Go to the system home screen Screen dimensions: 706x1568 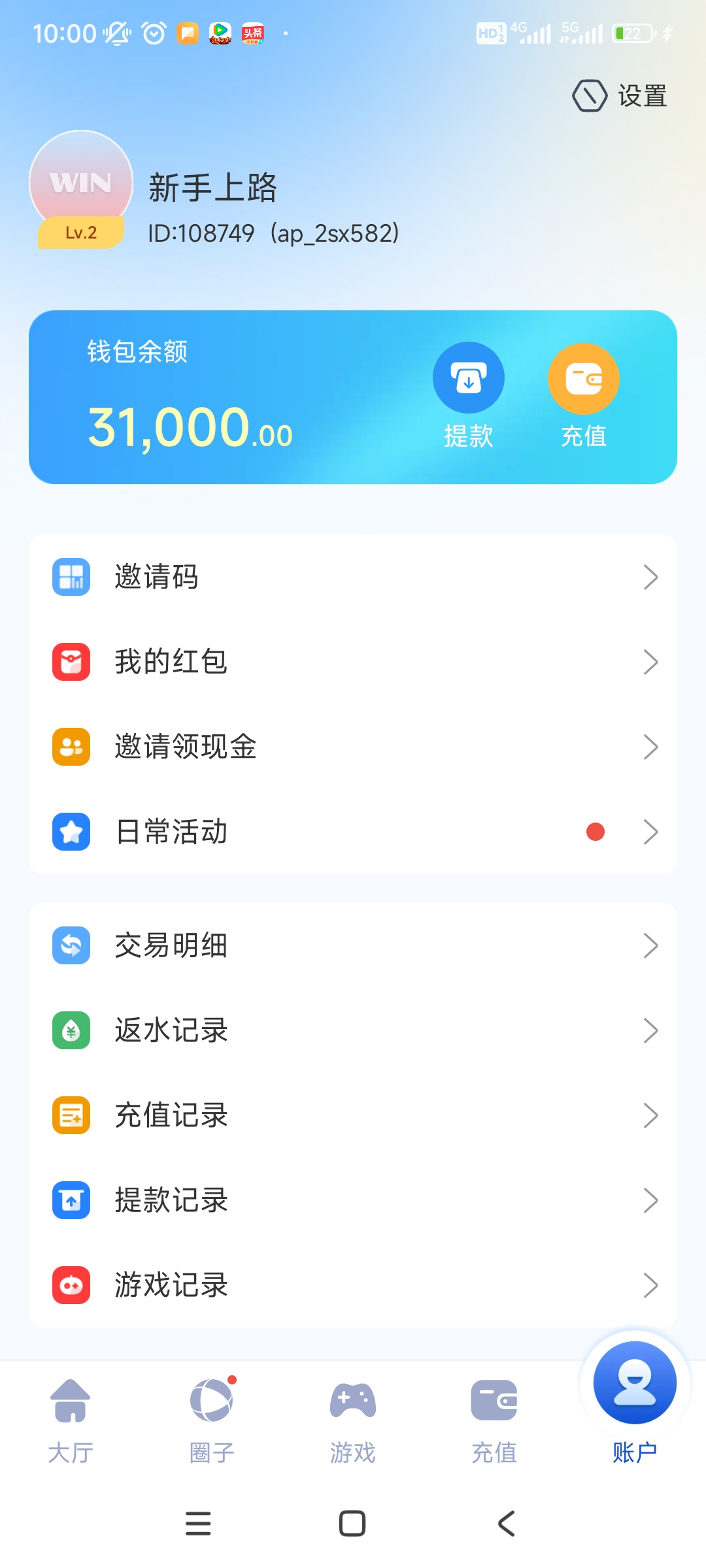[x=352, y=1524]
